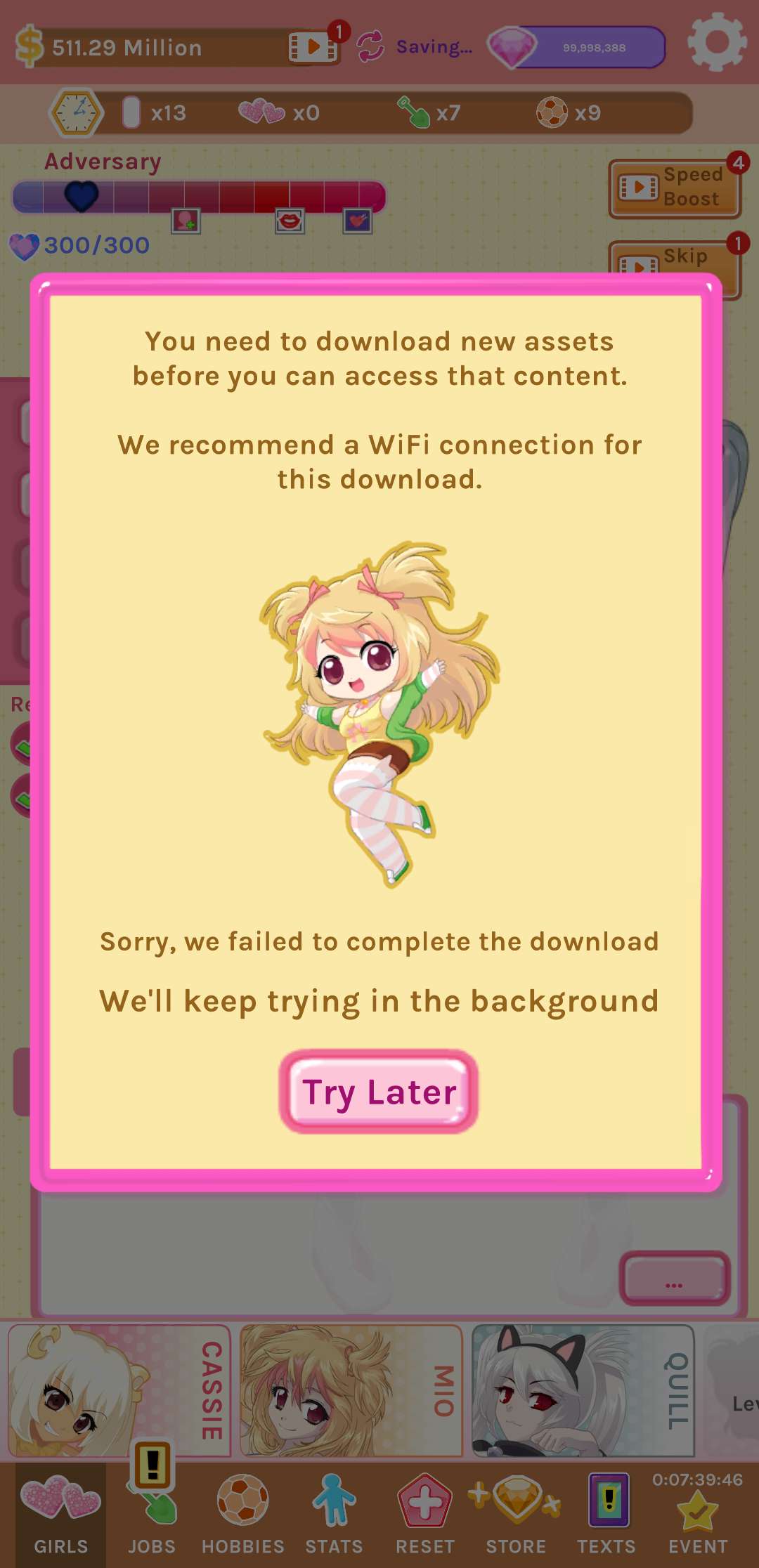Image resolution: width=759 pixels, height=1568 pixels.
Task: Tap the Try Later button
Action: tap(379, 1091)
